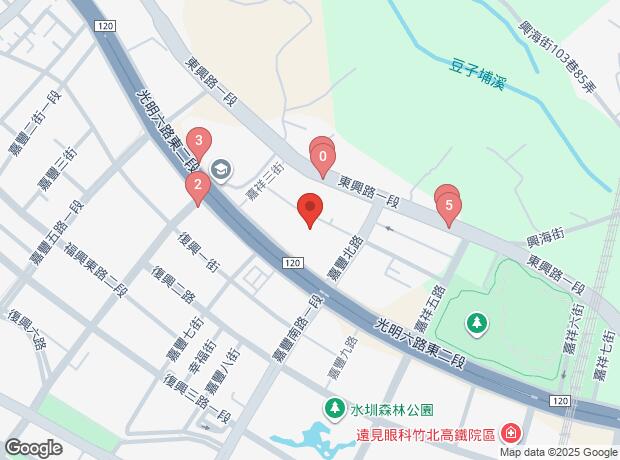620x460 pixels.
Task: Tap the unnumbered red center pin
Action: pyautogui.click(x=310, y=210)
